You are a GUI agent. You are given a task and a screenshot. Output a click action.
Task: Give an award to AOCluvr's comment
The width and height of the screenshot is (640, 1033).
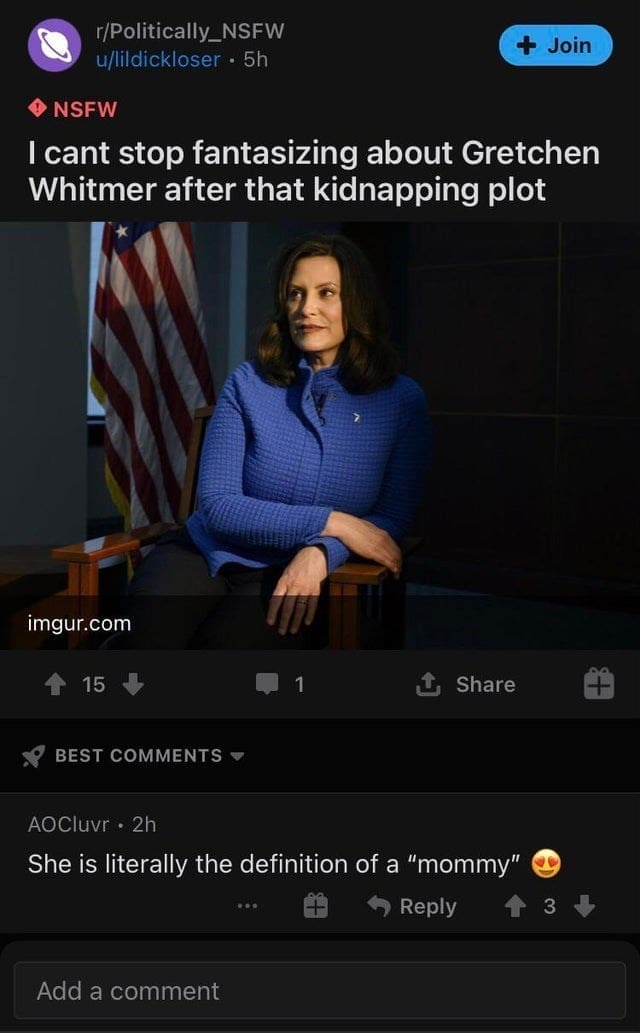click(315, 906)
